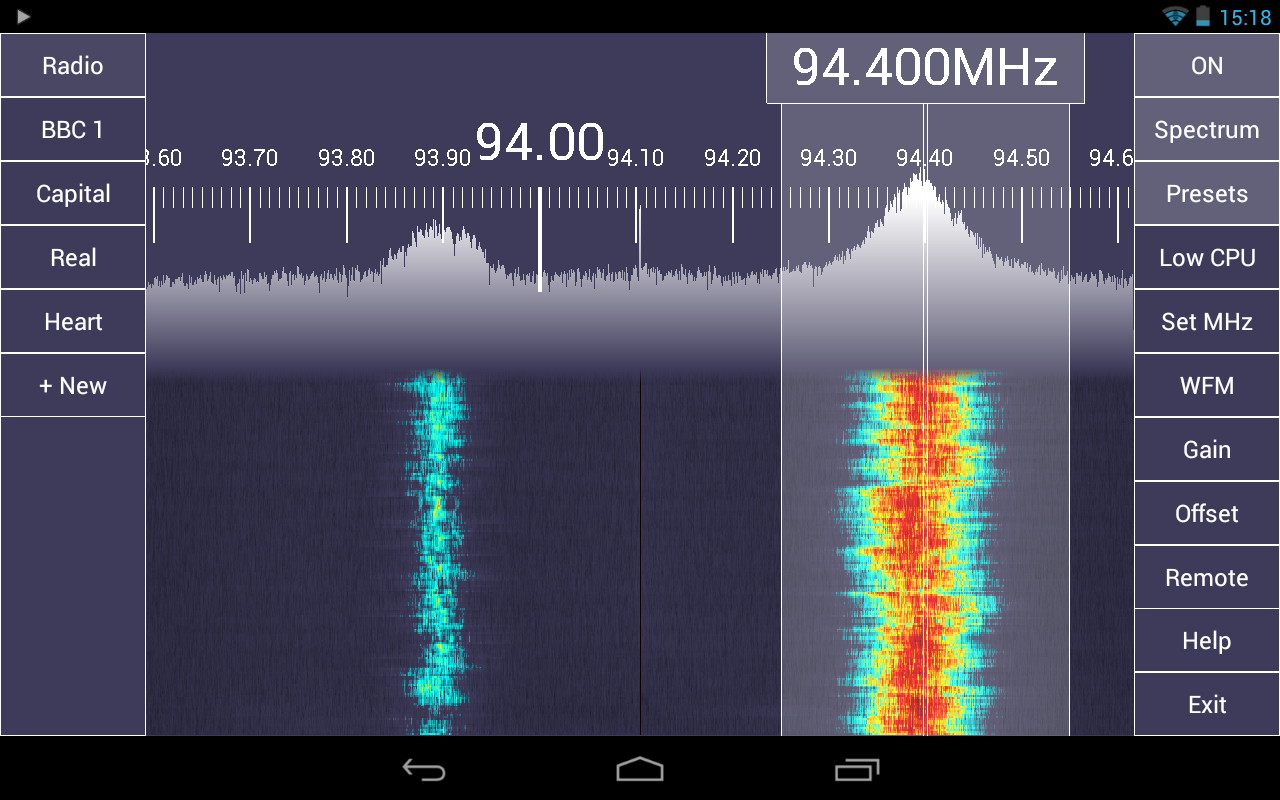Image resolution: width=1280 pixels, height=800 pixels.
Task: Add a new preset with + New
Action: (x=73, y=386)
